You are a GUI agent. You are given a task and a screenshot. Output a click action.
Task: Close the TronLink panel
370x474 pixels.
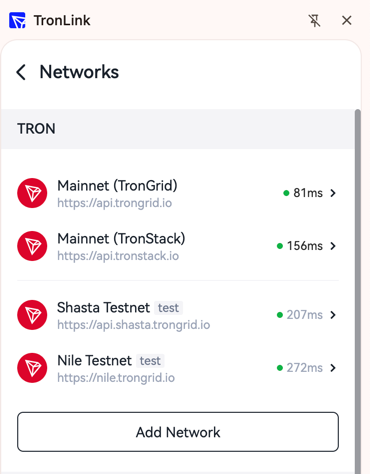[347, 20]
